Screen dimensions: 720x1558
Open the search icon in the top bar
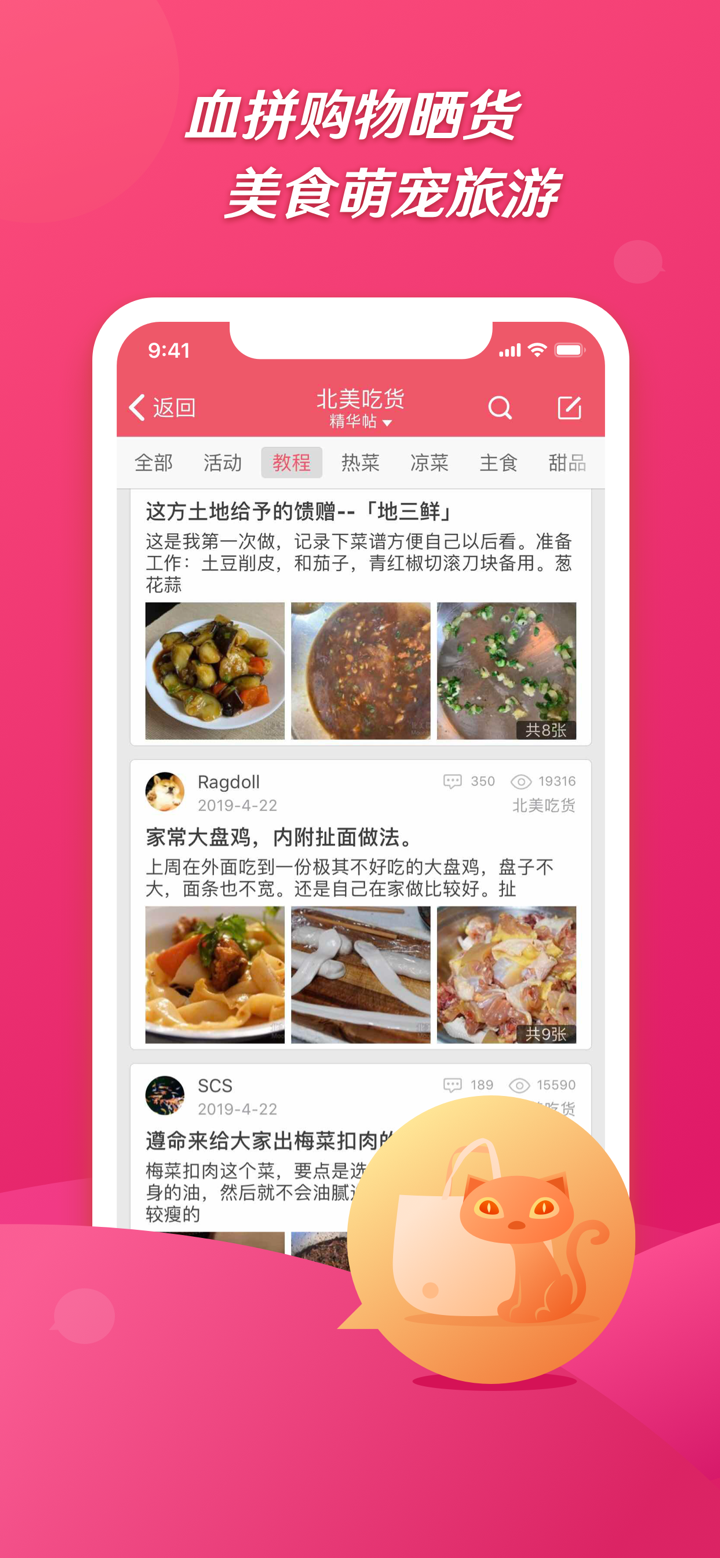coord(499,407)
